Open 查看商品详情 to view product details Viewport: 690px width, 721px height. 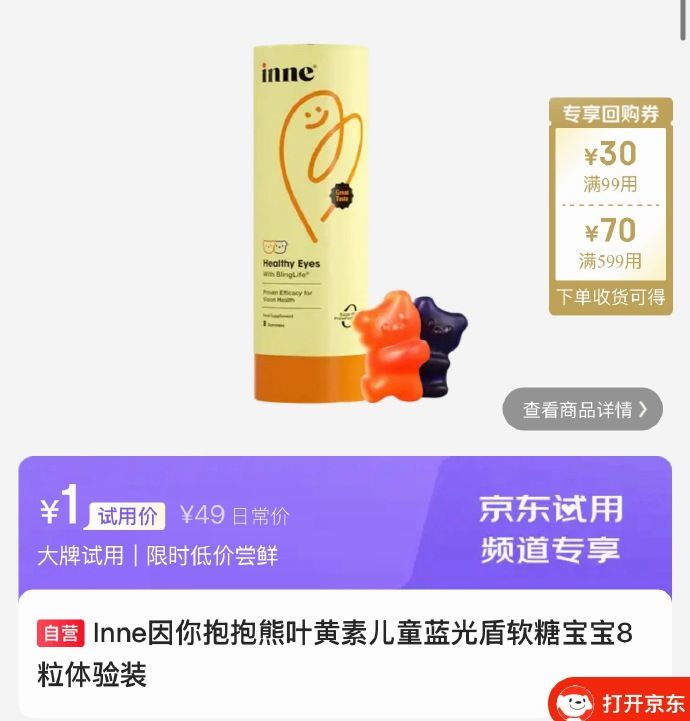582,409
